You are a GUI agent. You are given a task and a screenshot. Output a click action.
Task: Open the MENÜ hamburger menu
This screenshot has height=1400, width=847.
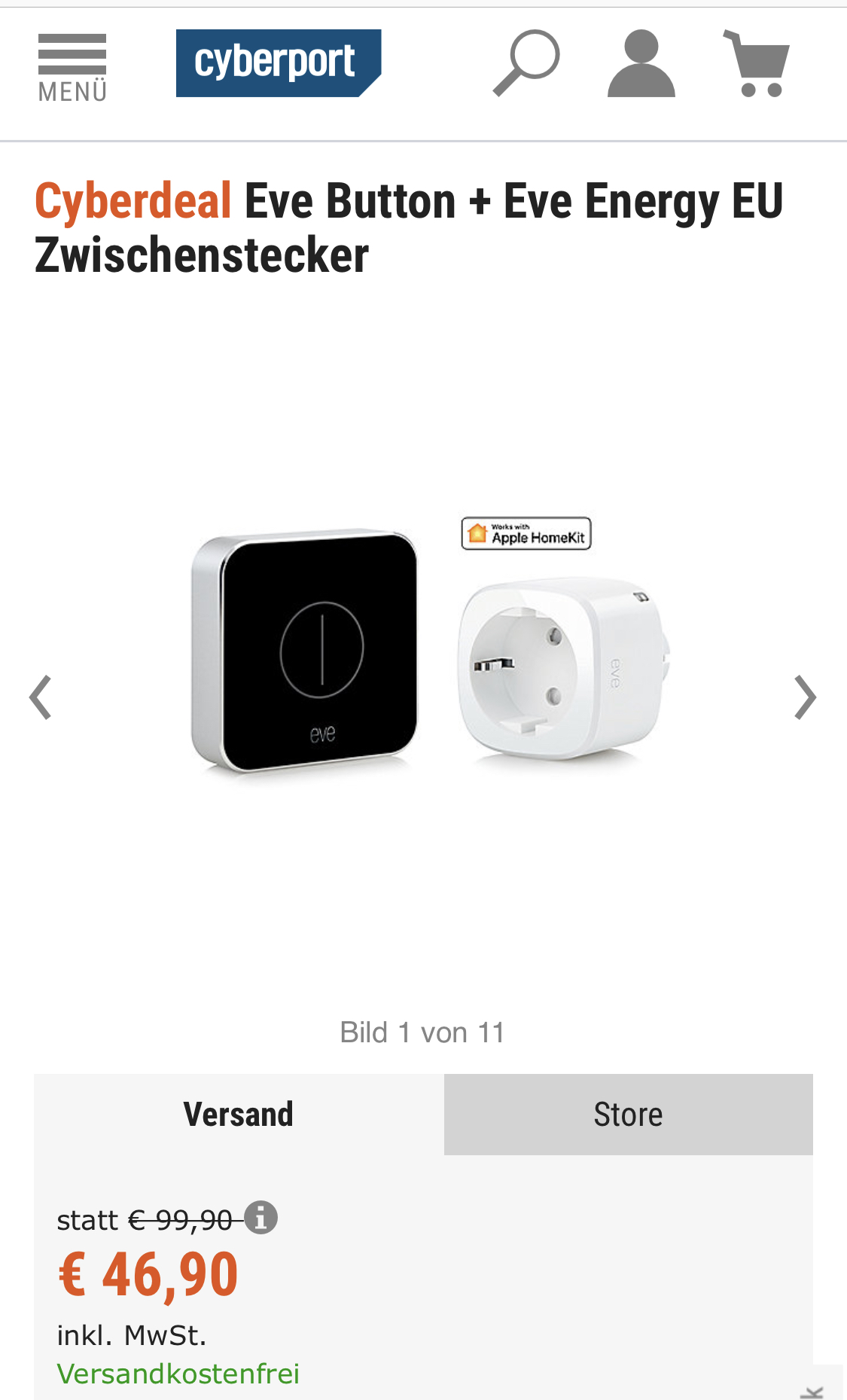click(72, 67)
